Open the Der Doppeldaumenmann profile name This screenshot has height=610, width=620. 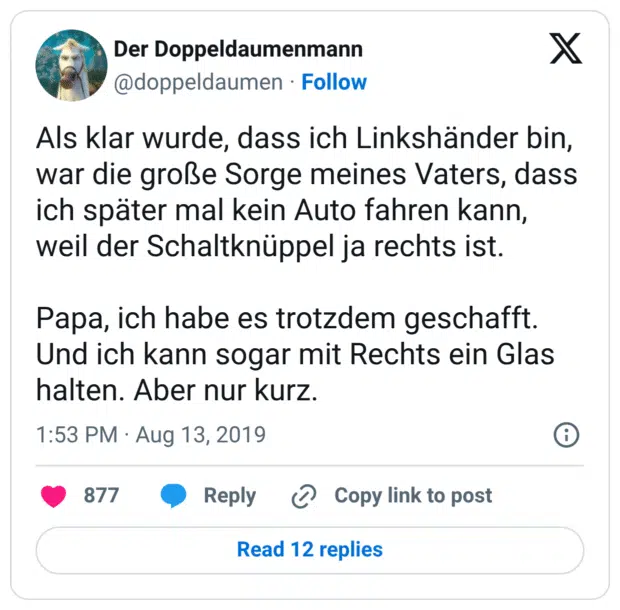(x=238, y=50)
